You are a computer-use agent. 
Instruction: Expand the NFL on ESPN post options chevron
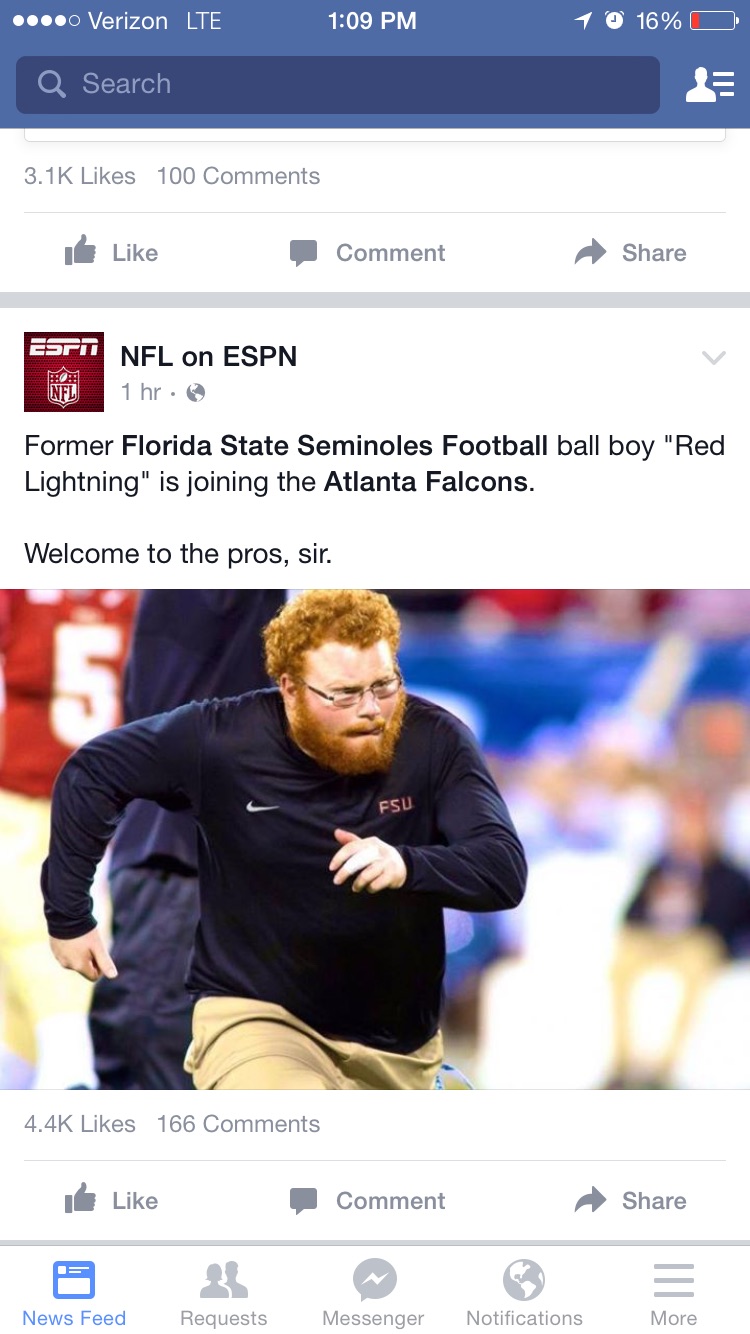point(713,357)
